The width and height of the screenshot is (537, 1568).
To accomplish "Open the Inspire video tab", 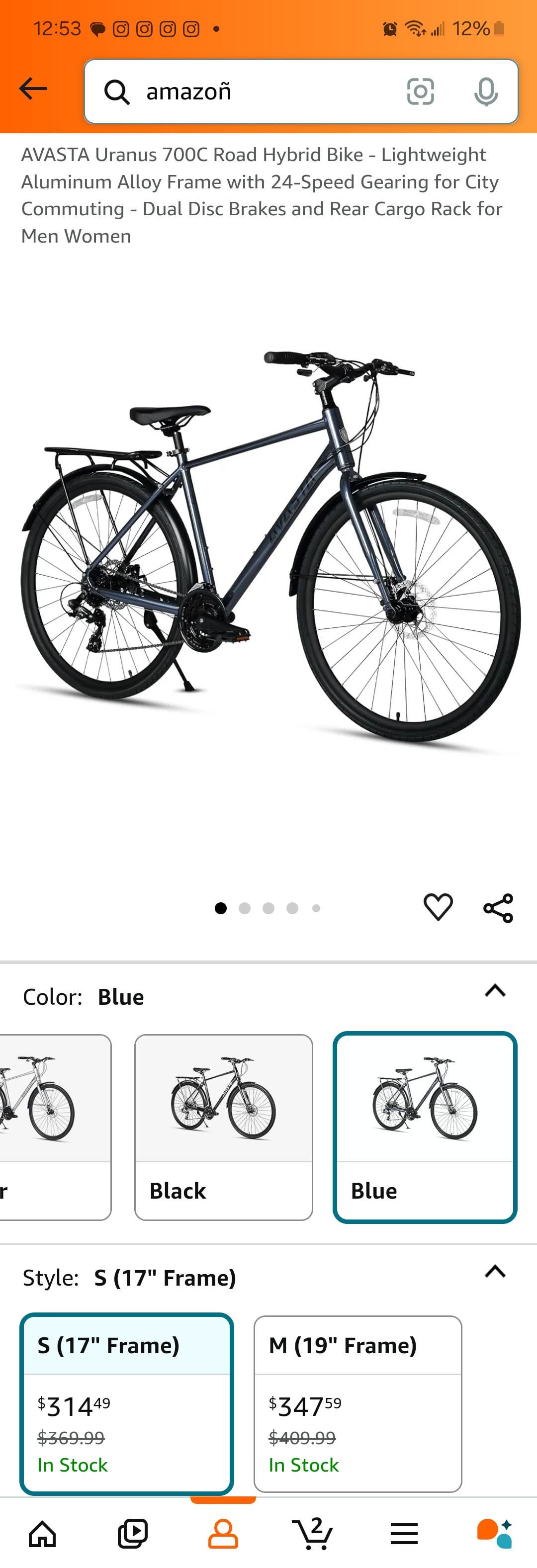I will pyautogui.click(x=133, y=1533).
